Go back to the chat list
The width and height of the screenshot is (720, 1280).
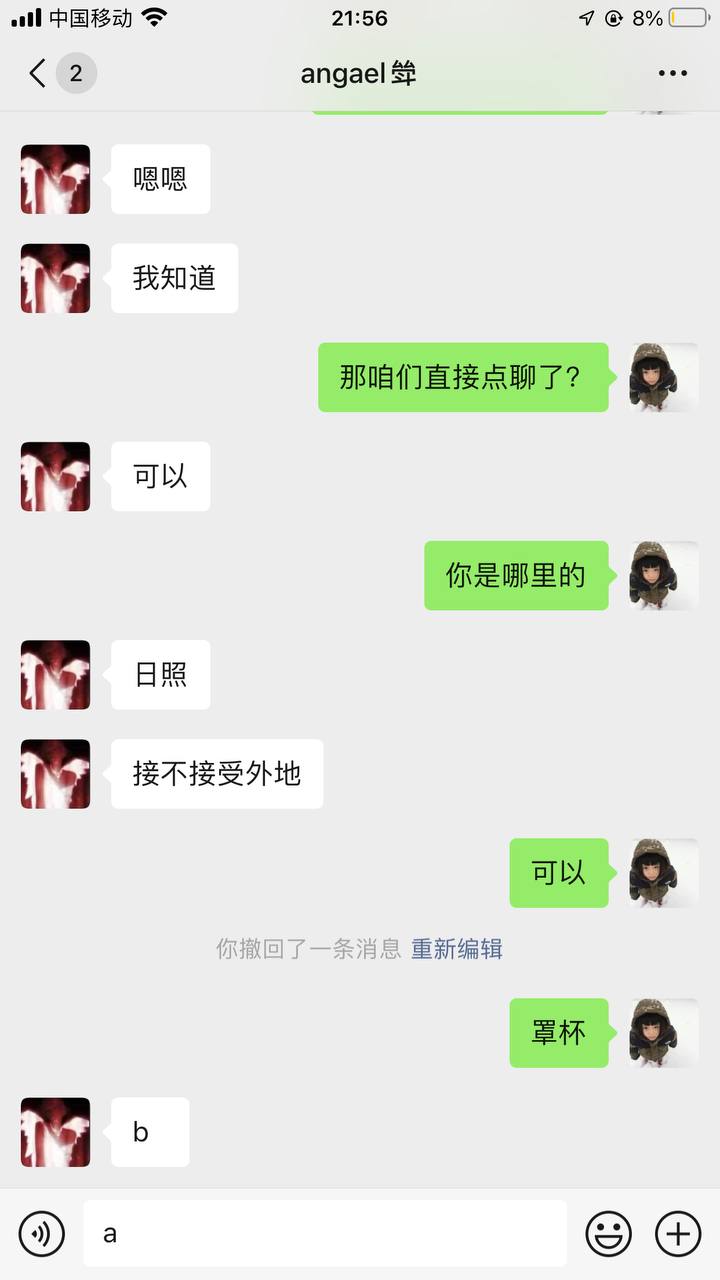[40, 73]
